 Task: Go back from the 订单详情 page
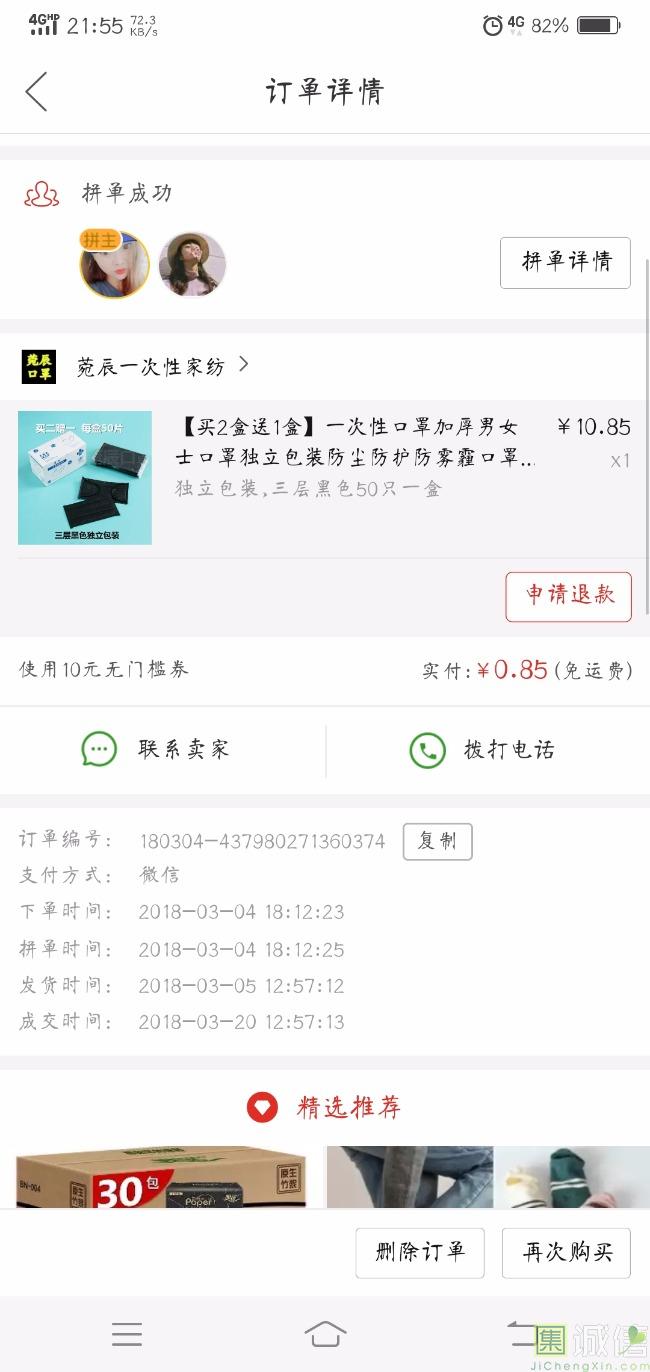(37, 92)
